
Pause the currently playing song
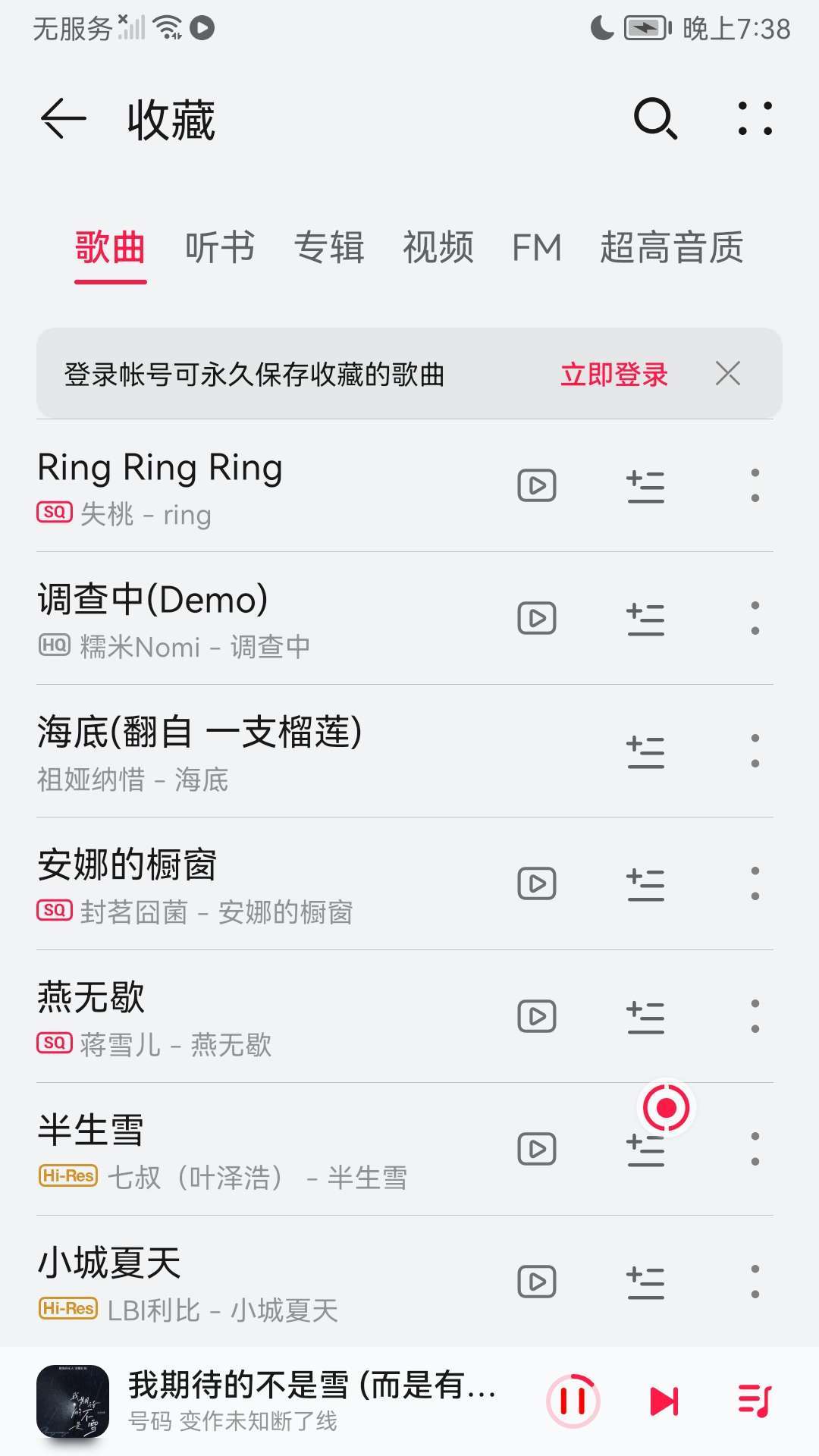[573, 1401]
